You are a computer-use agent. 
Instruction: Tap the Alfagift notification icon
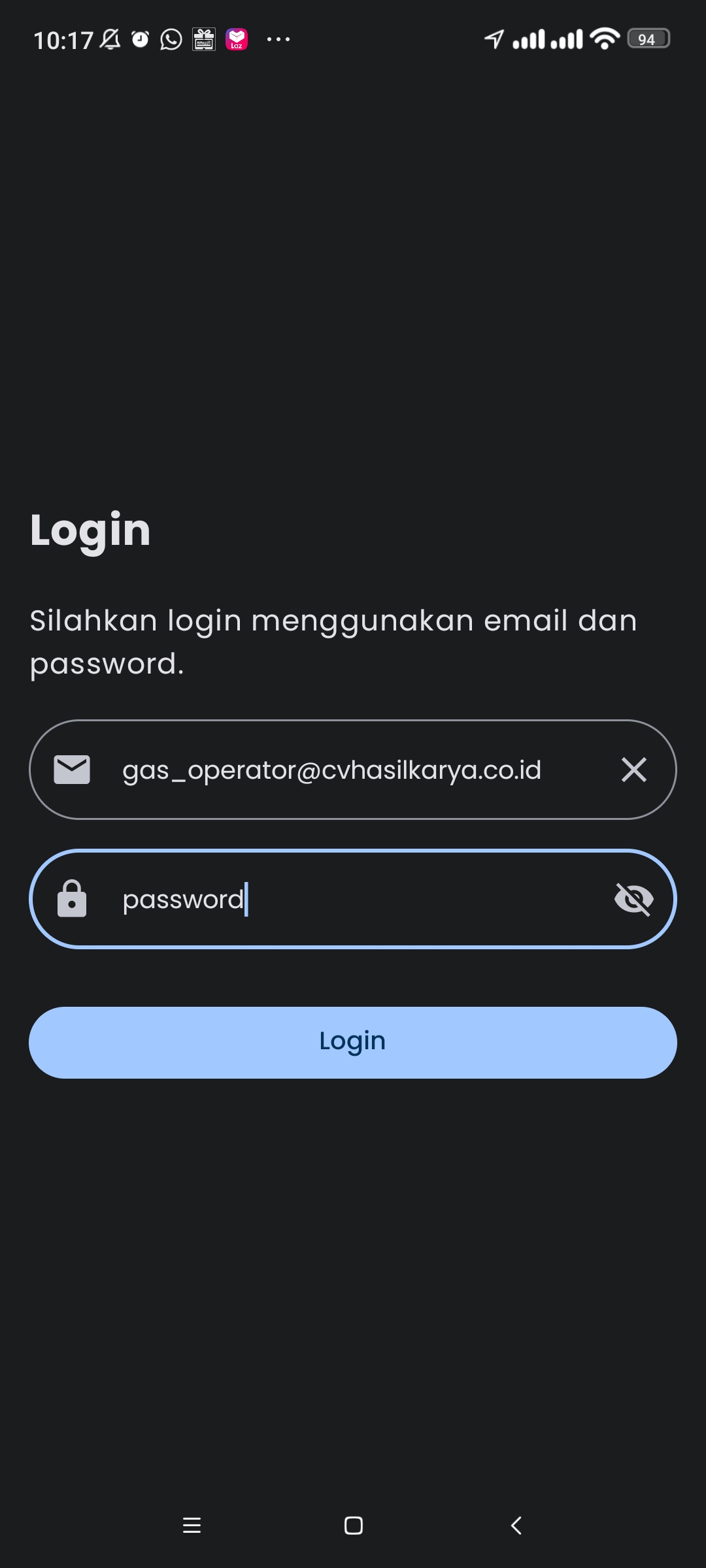203,39
